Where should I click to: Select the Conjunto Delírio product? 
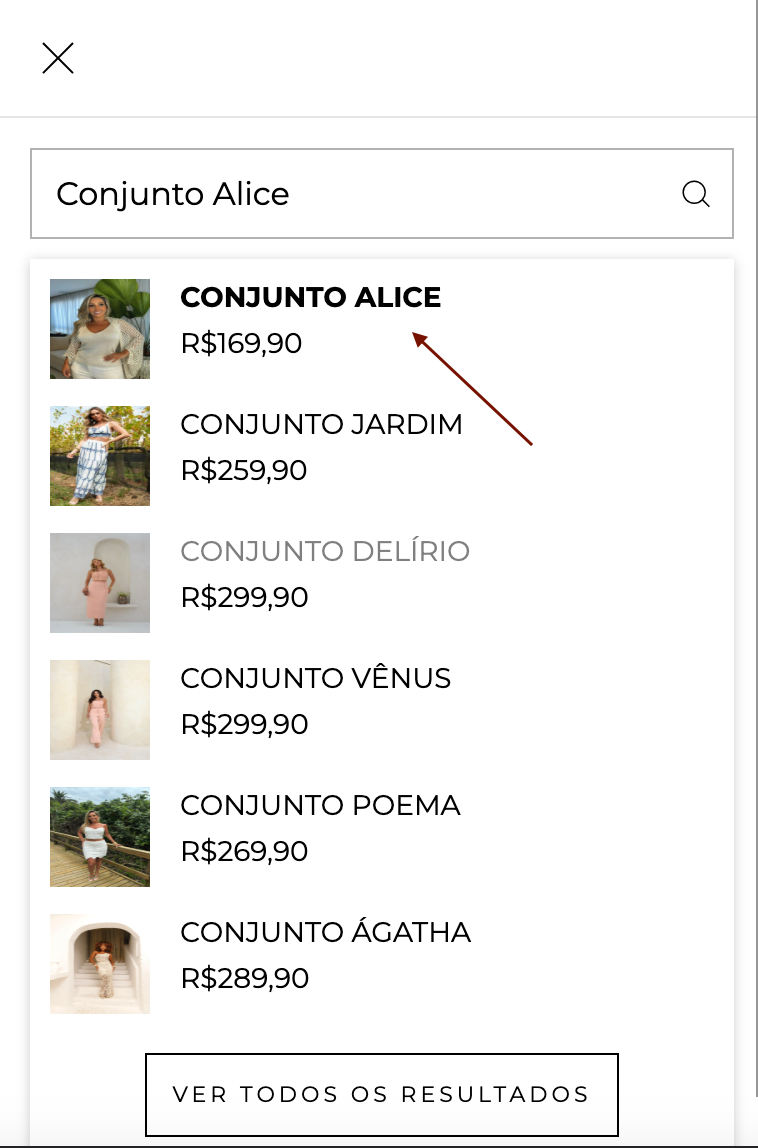(x=324, y=552)
